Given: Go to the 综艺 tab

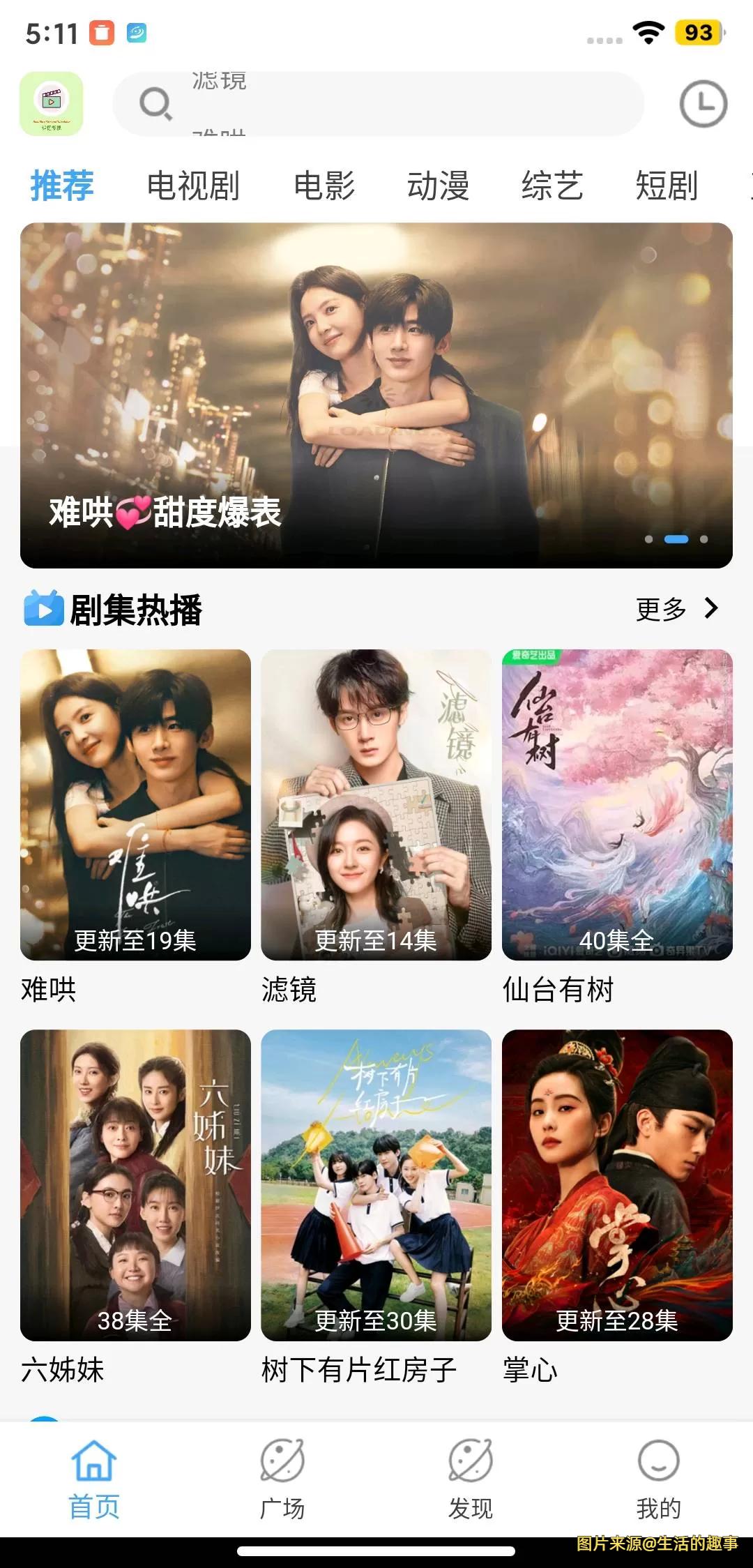Looking at the screenshot, I should 552,186.
